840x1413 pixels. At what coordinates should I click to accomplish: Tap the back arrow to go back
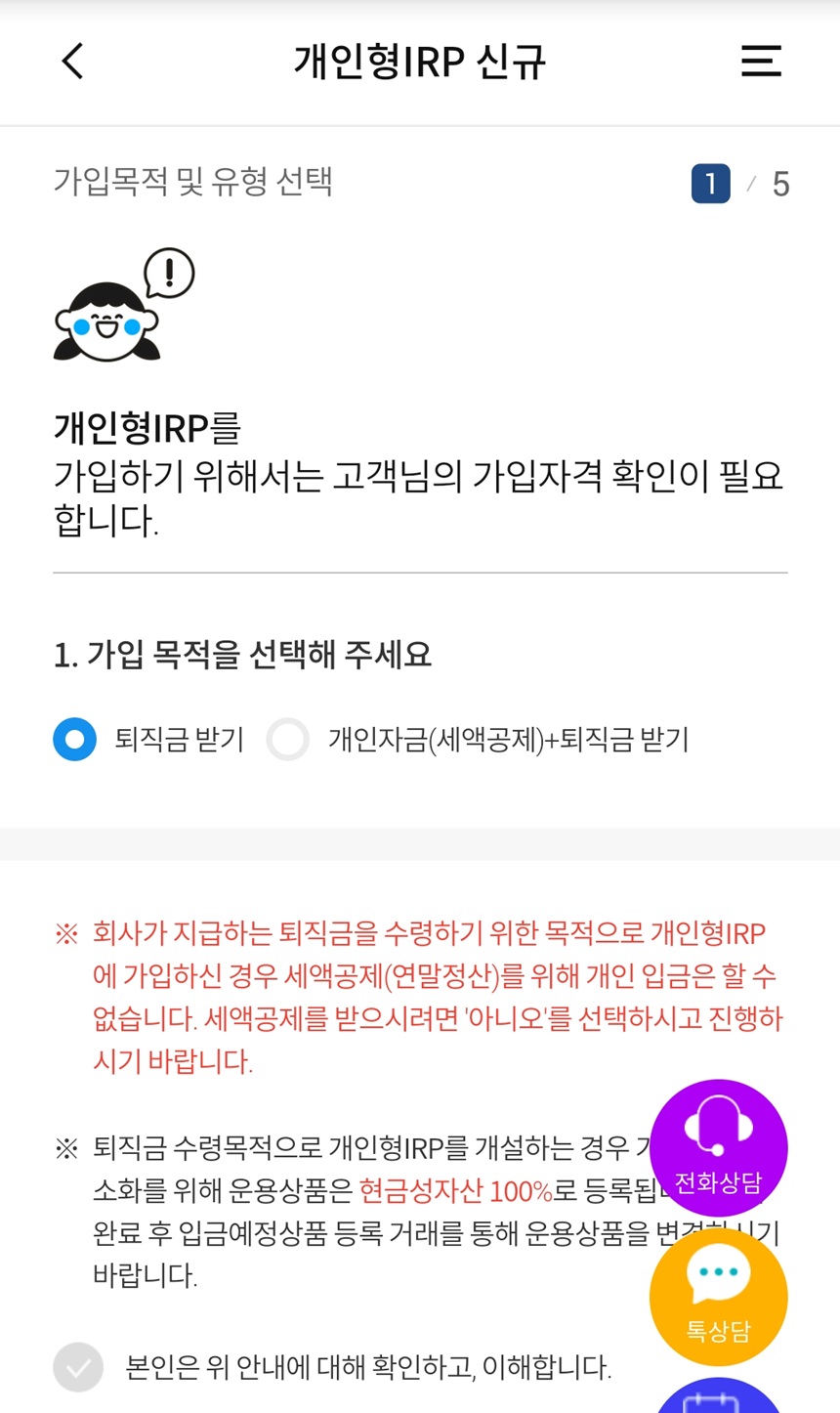click(x=70, y=61)
